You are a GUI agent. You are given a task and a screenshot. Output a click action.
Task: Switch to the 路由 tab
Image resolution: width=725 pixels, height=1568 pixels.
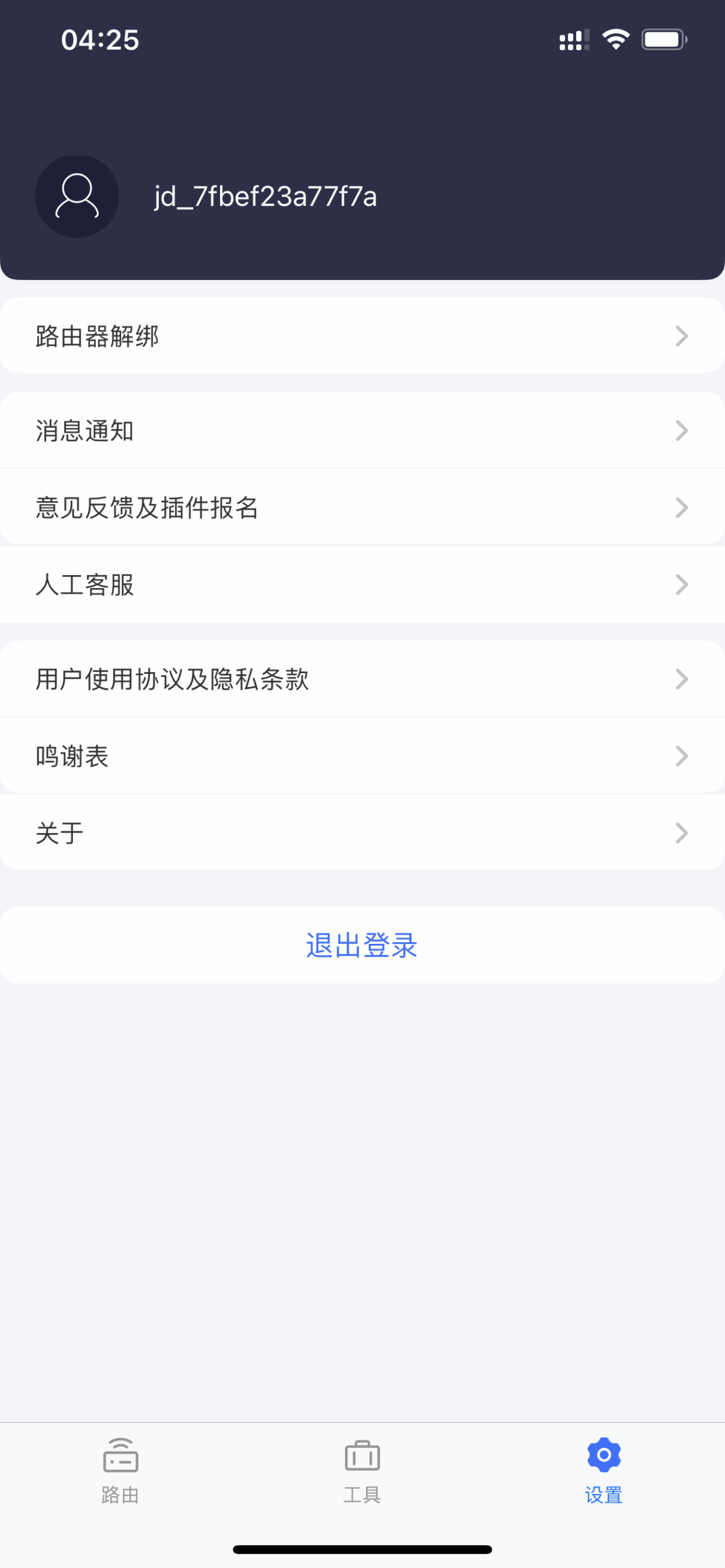coord(120,1470)
